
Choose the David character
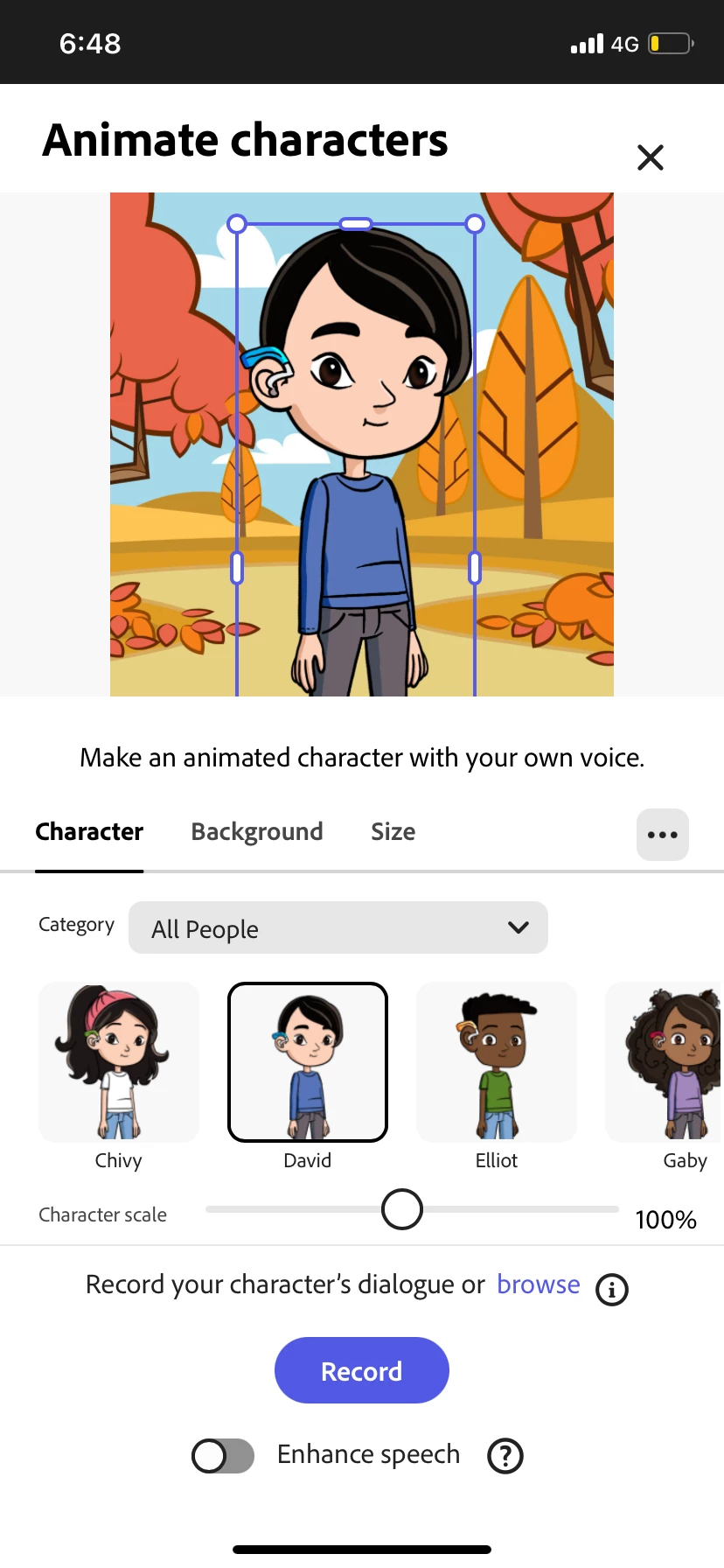[308, 1062]
